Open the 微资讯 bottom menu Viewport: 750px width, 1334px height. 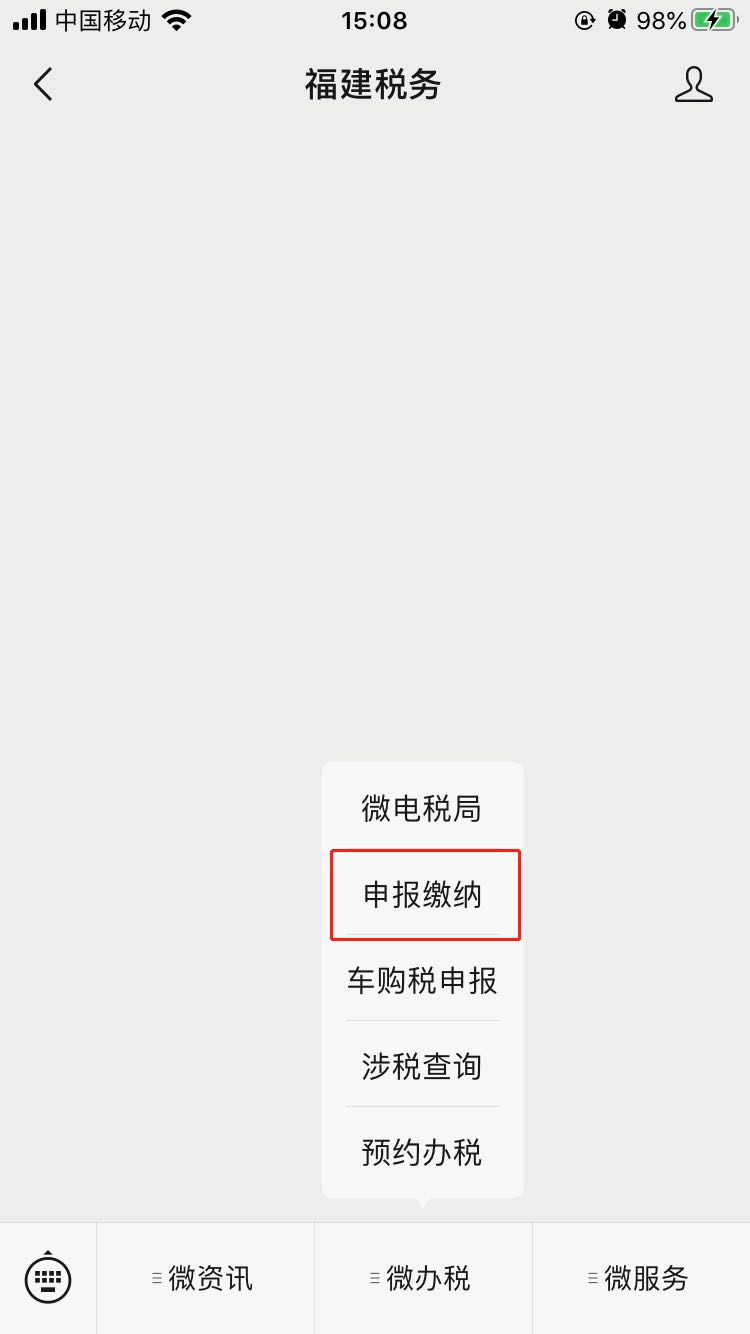205,1278
